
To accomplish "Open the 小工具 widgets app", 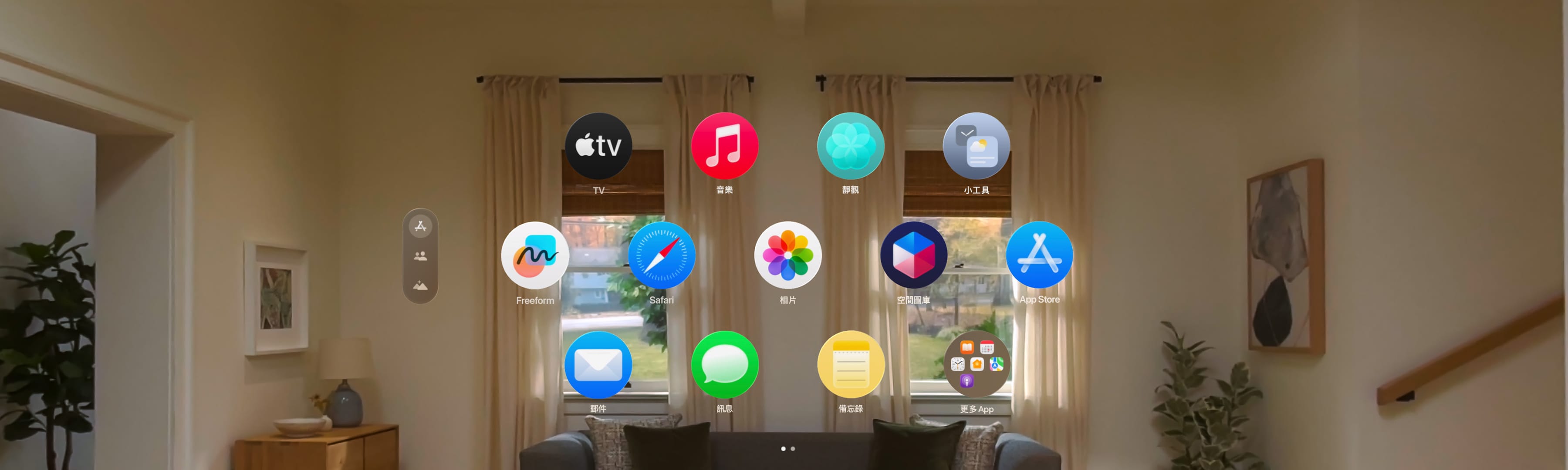I will coord(976,145).
